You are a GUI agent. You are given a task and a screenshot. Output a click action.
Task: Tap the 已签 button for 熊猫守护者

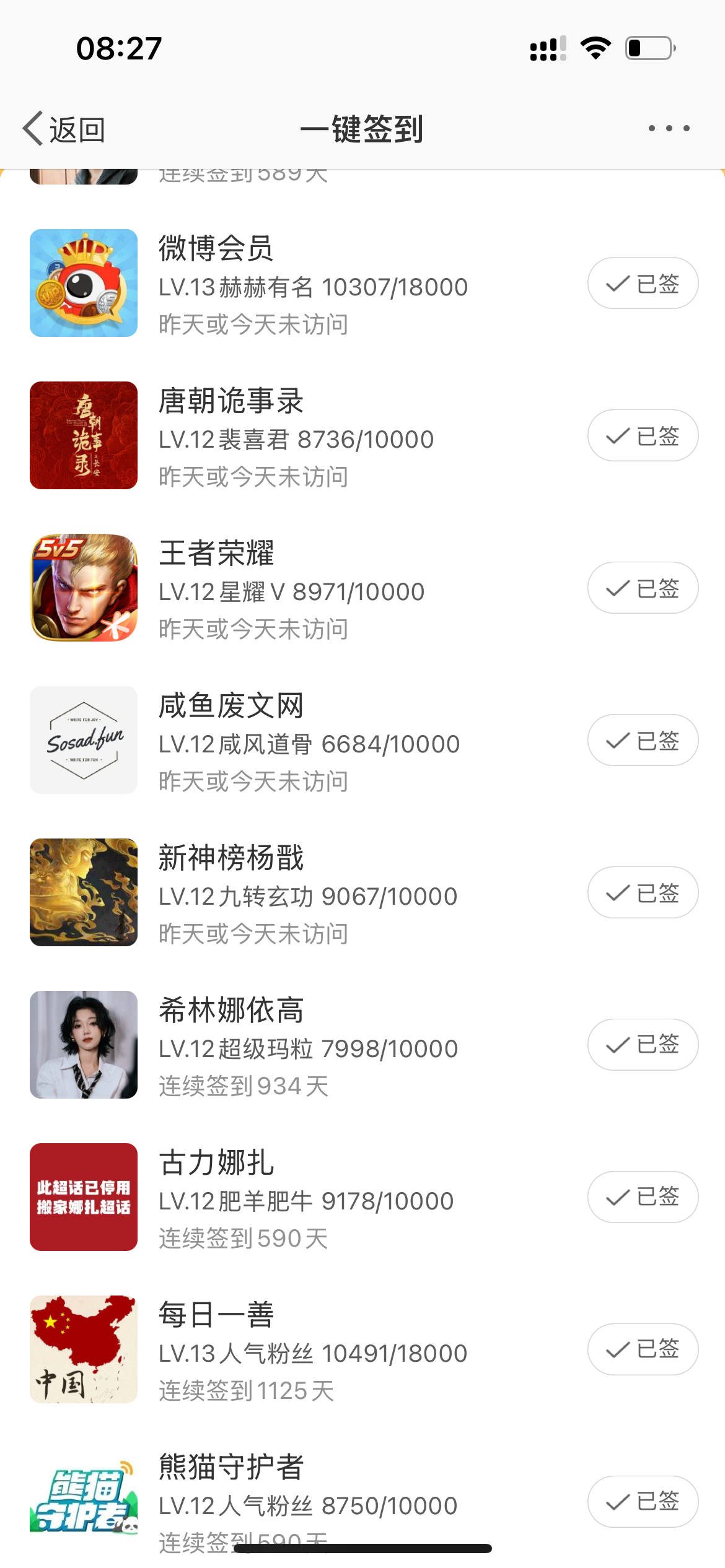[x=643, y=1502]
